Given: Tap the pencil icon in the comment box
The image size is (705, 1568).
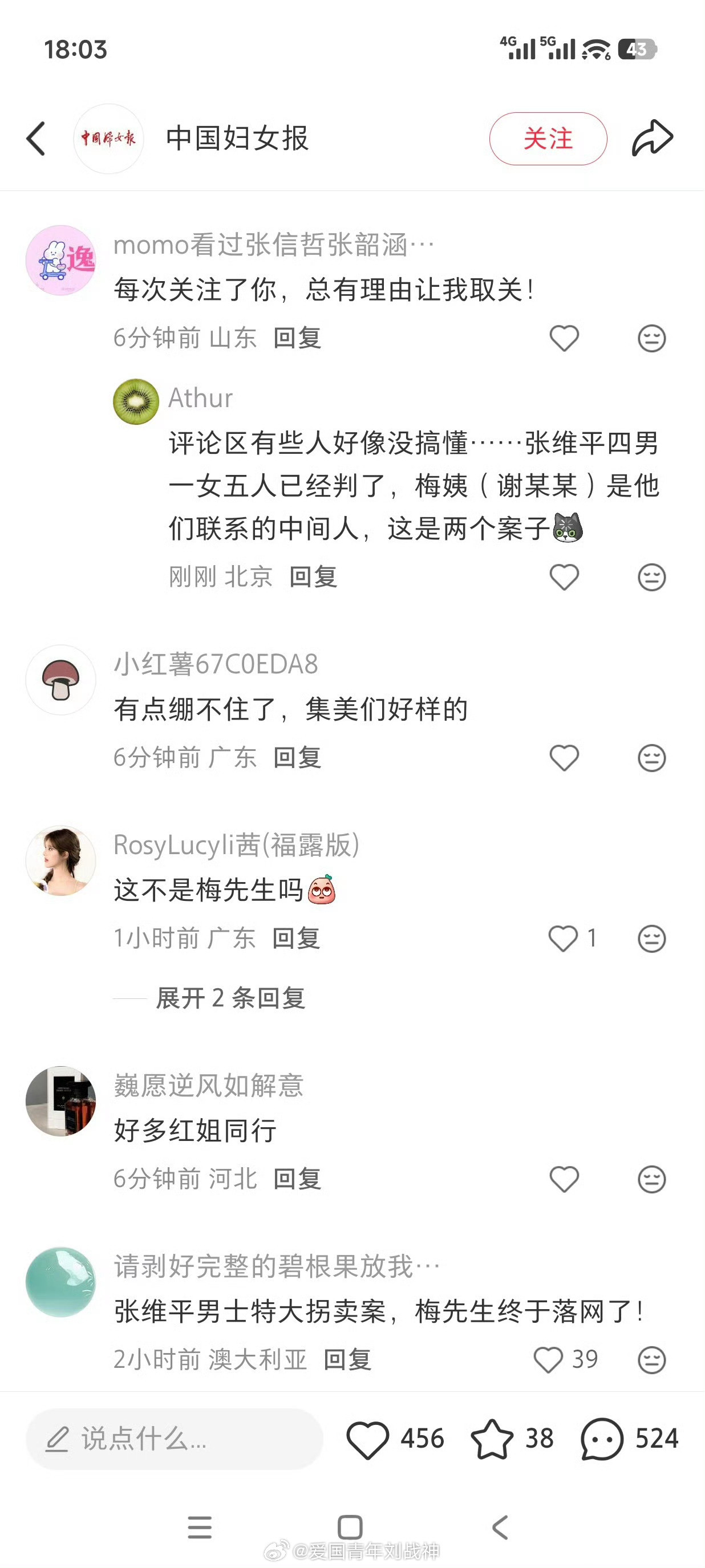Looking at the screenshot, I should tap(56, 1440).
